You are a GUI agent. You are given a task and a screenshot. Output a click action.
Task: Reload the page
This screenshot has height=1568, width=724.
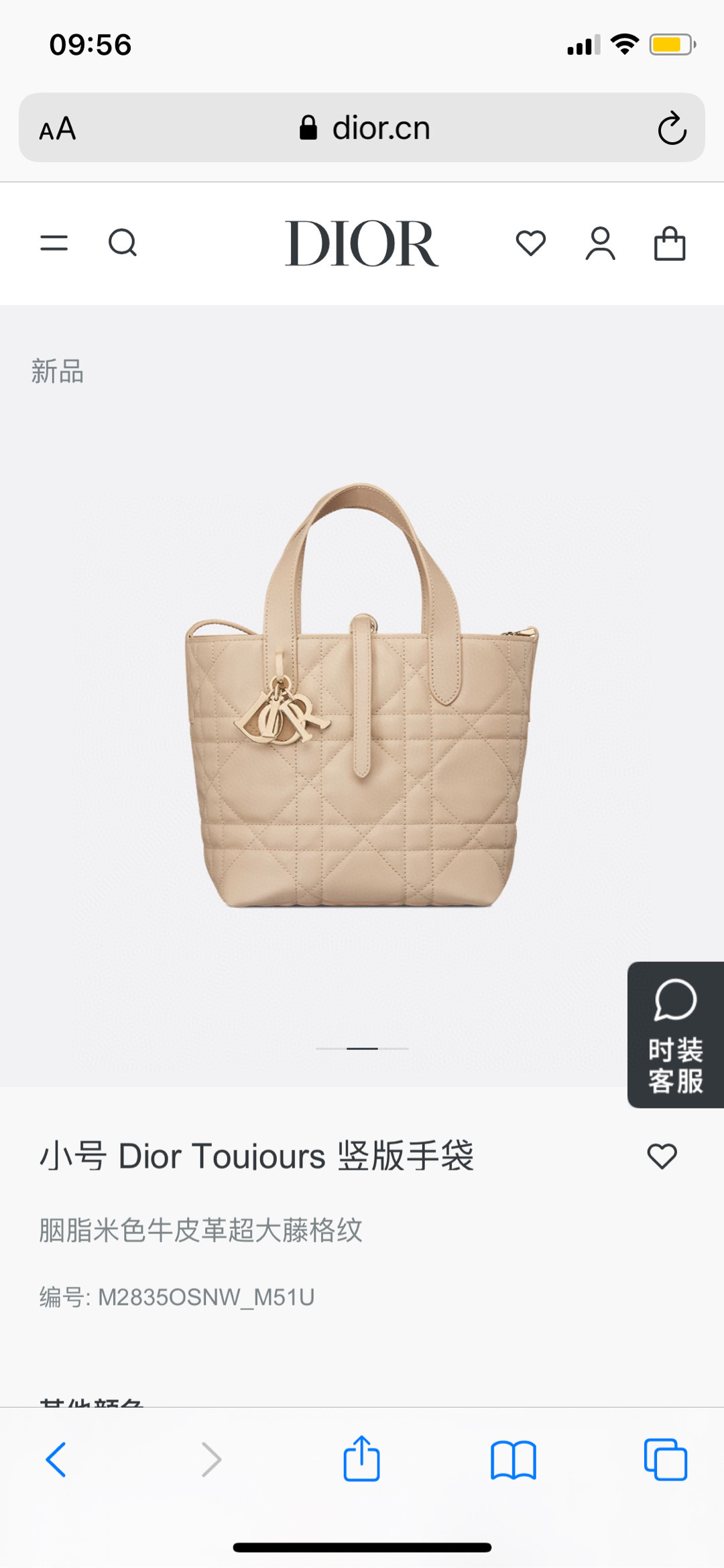[672, 128]
